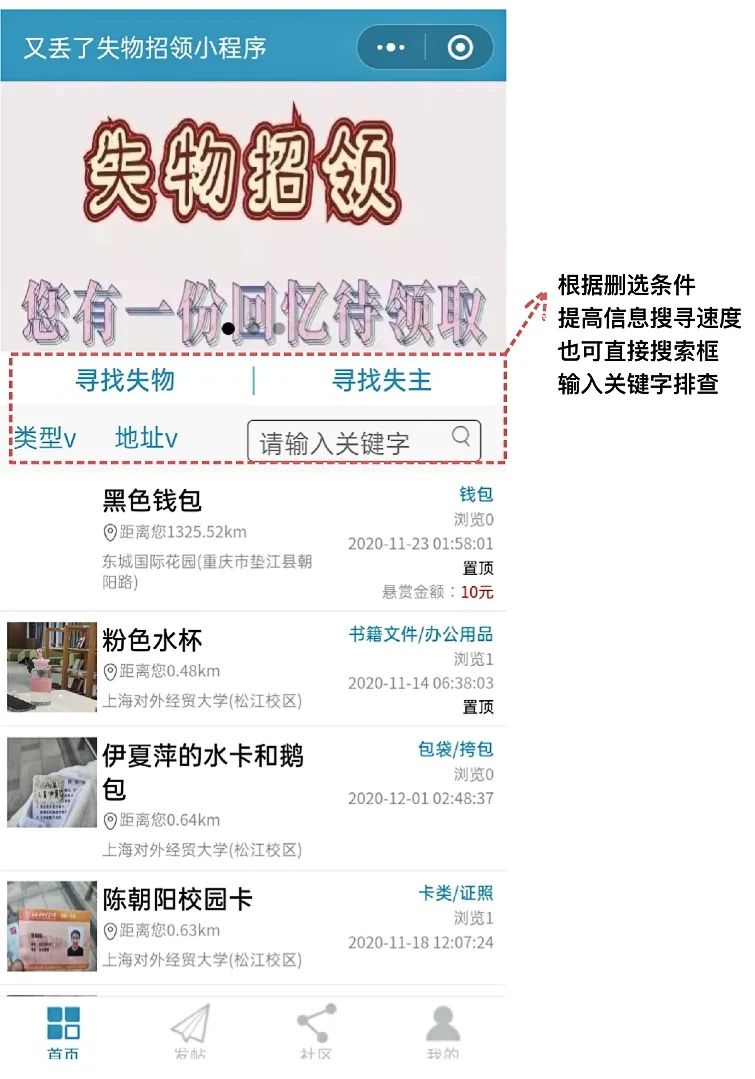Tap the magnifier search icon
Viewport: 755px width, 1079px height.
(x=461, y=436)
